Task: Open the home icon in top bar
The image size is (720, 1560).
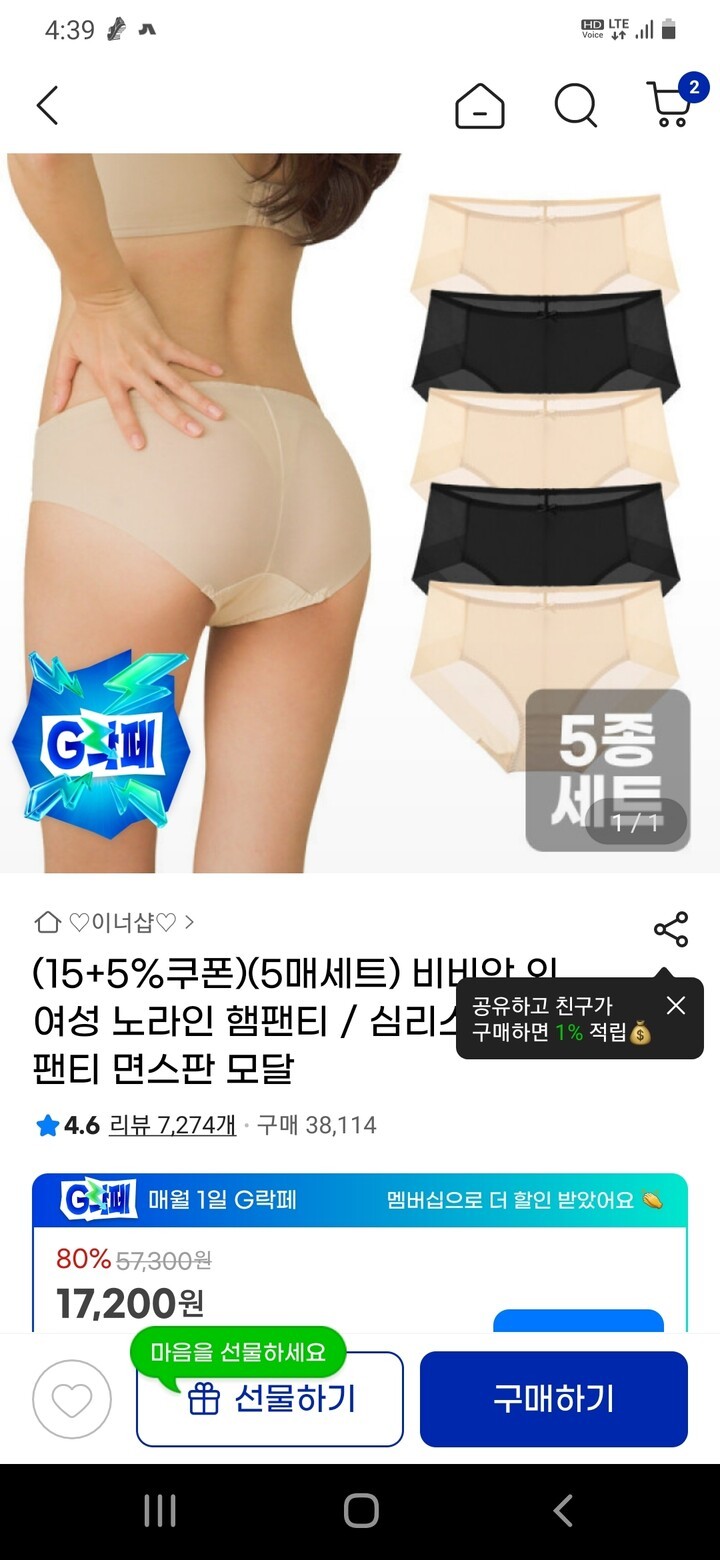Action: pyautogui.click(x=480, y=106)
